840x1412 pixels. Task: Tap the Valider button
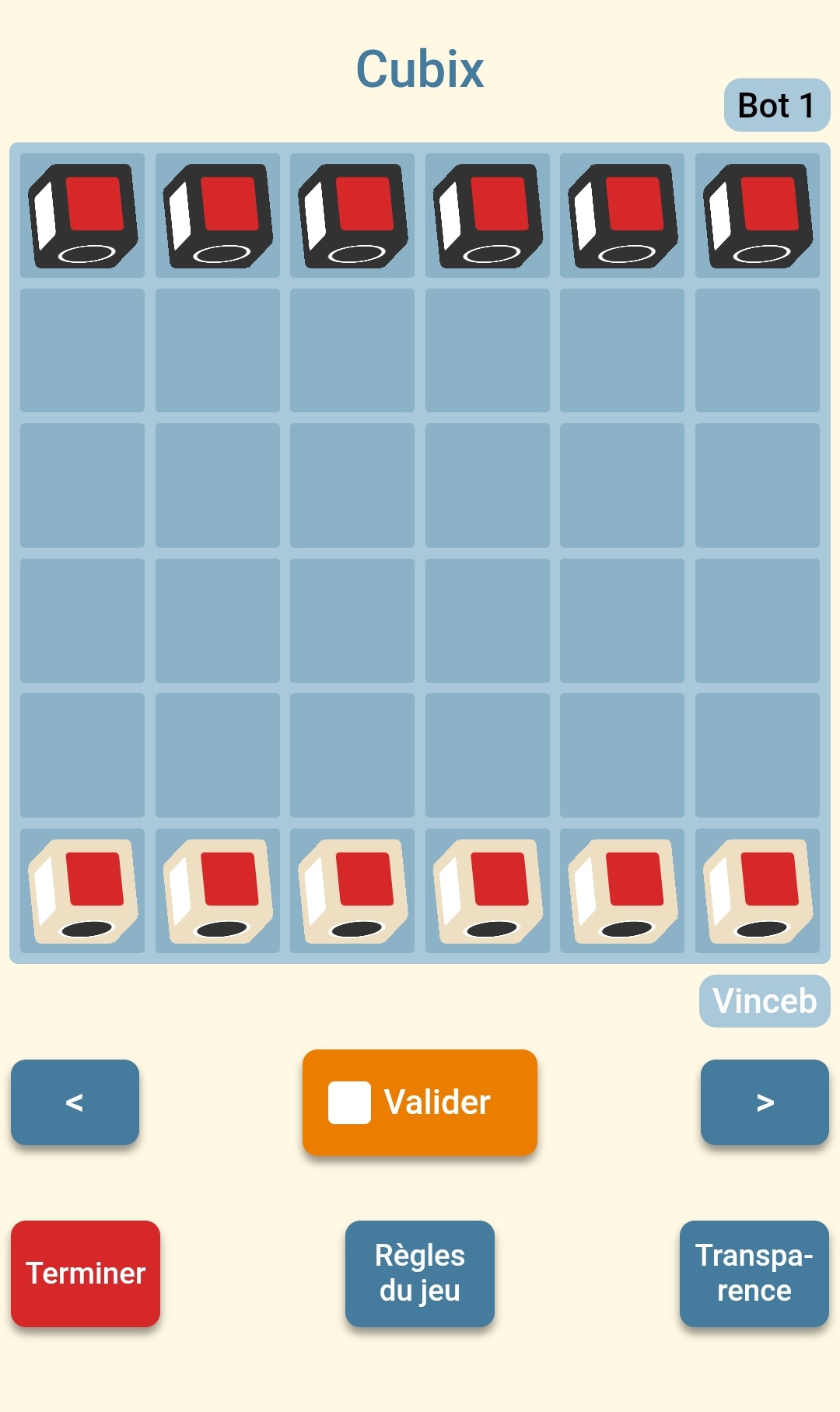[x=420, y=1102]
